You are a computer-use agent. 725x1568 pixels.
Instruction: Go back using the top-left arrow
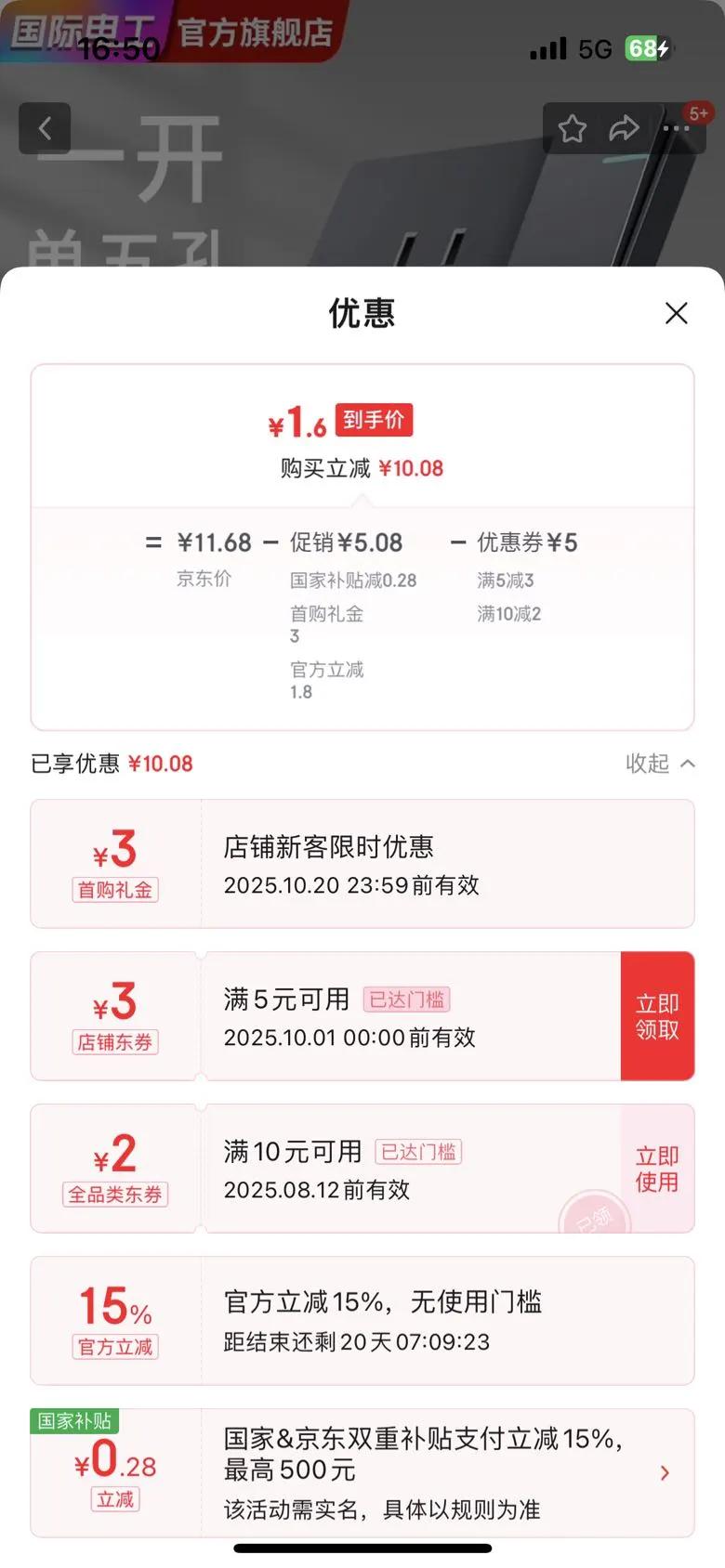[x=45, y=128]
